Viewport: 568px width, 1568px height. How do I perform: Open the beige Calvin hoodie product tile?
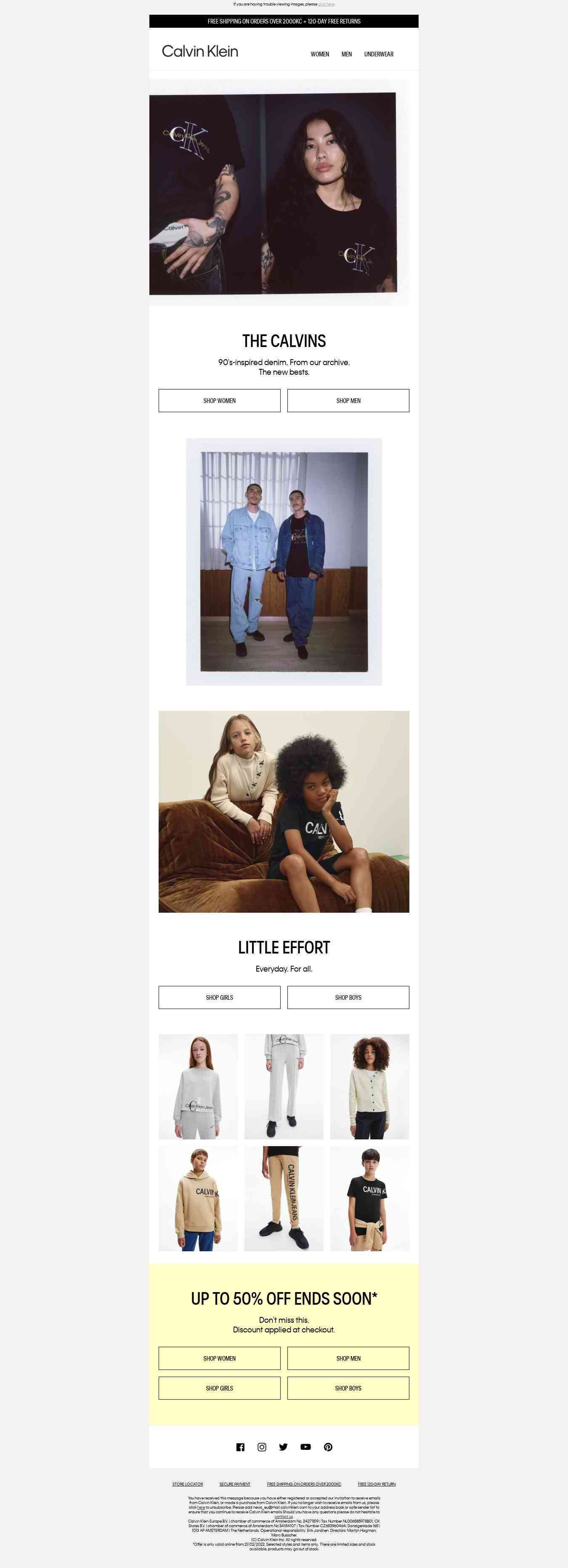[x=198, y=1198]
